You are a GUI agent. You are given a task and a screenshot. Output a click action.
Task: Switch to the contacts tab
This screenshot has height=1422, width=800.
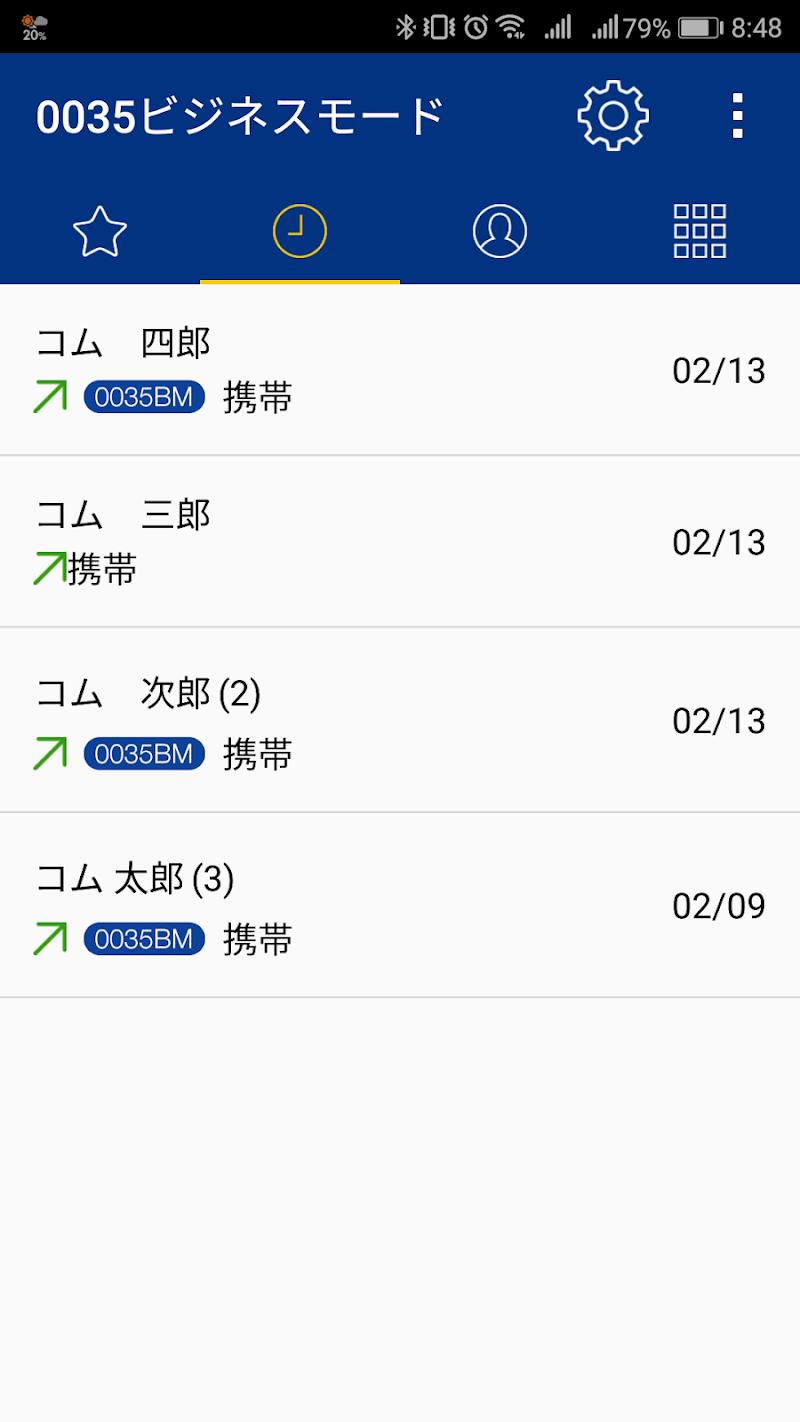(500, 232)
